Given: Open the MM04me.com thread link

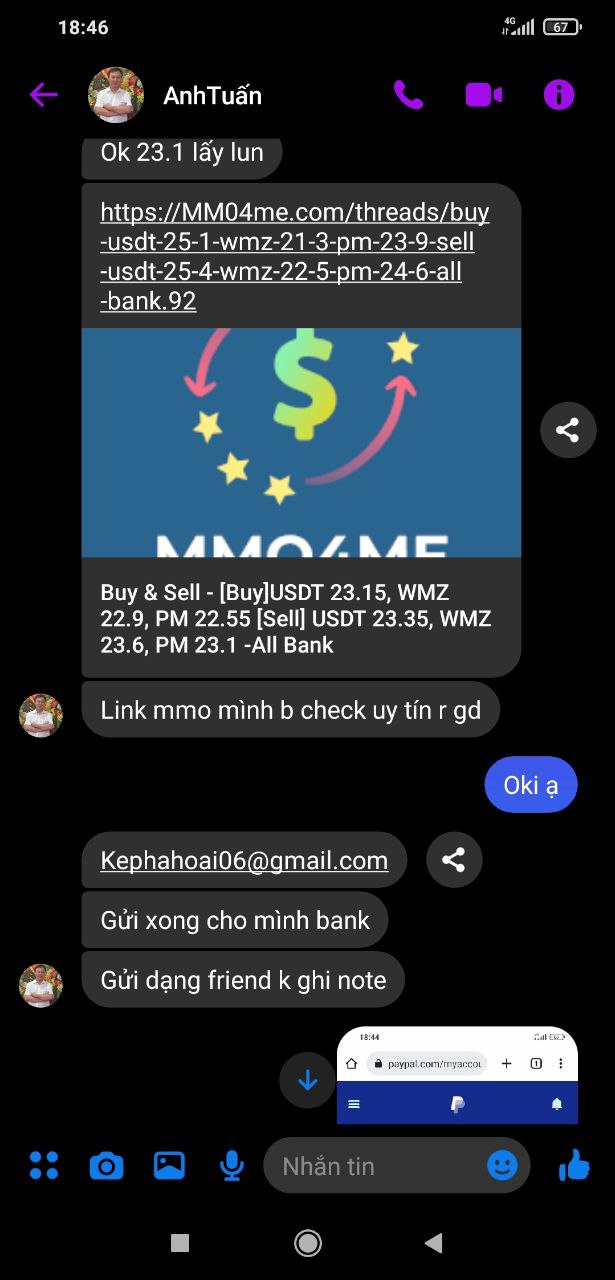Looking at the screenshot, I should 295,256.
